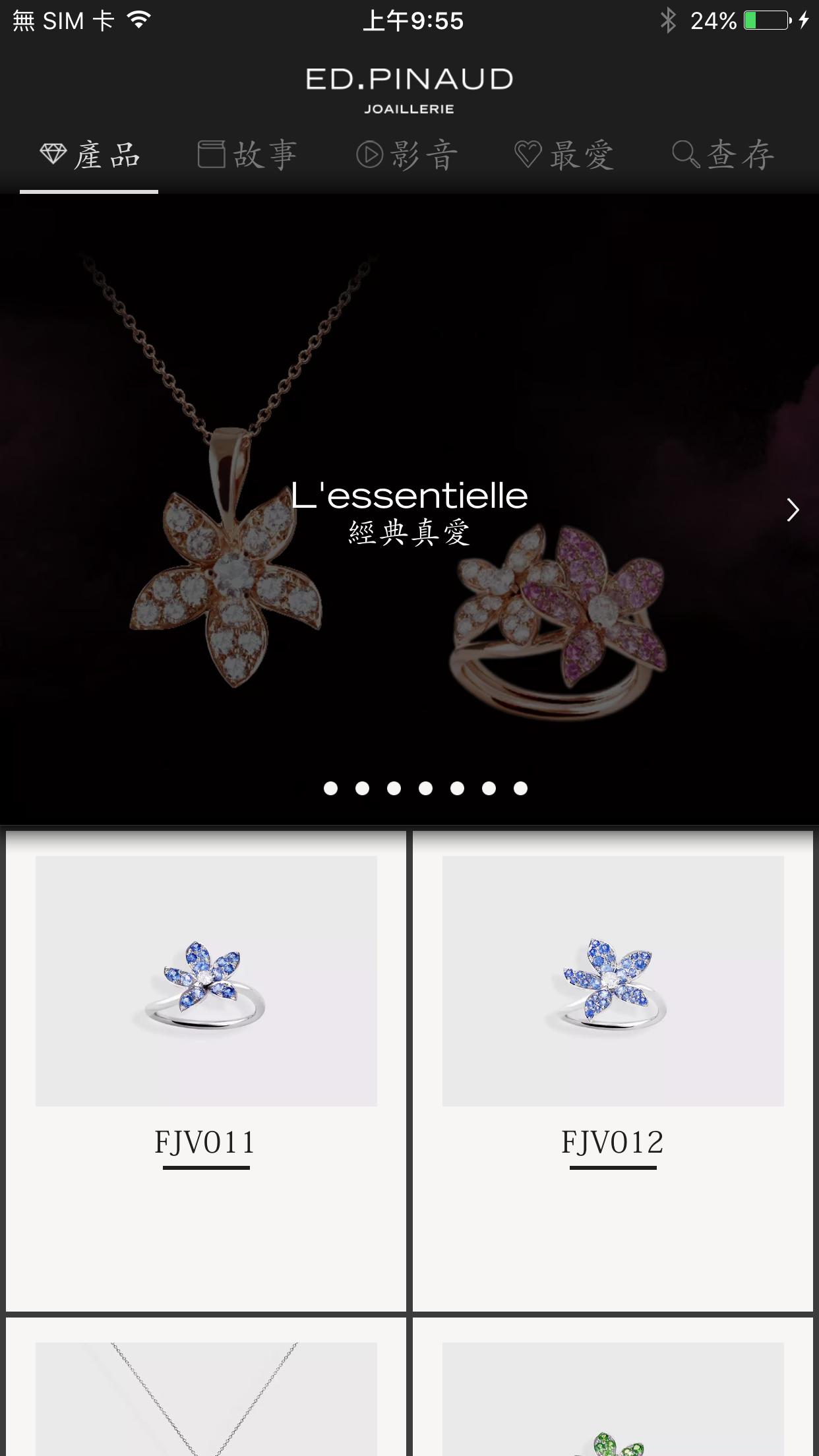The image size is (819, 1456).
Task: Show the next banner with the right arrow
Action: coord(792,510)
